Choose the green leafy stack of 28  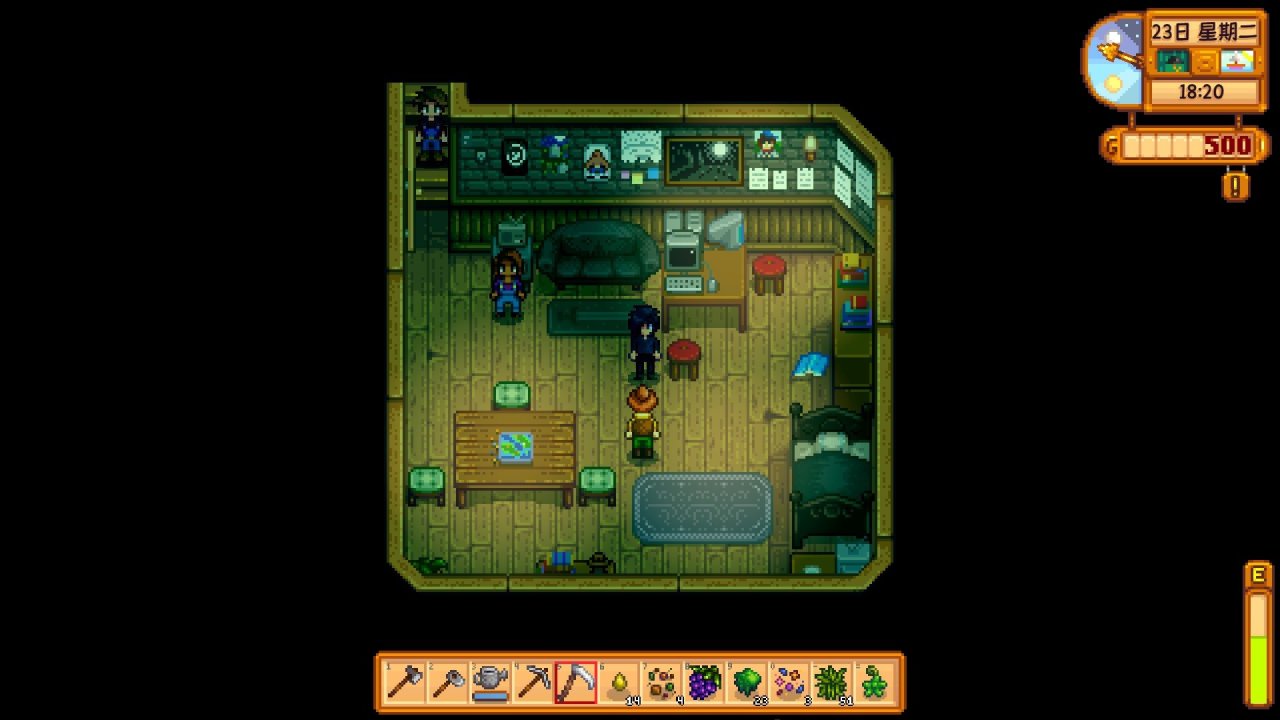click(x=747, y=683)
